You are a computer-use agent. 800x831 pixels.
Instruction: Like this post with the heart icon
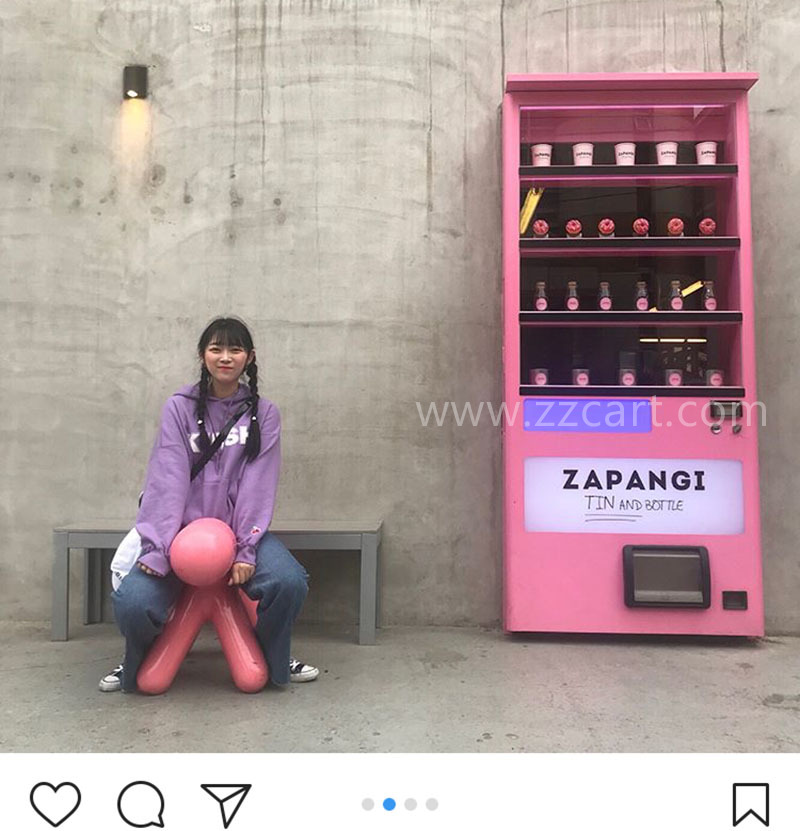[55, 803]
